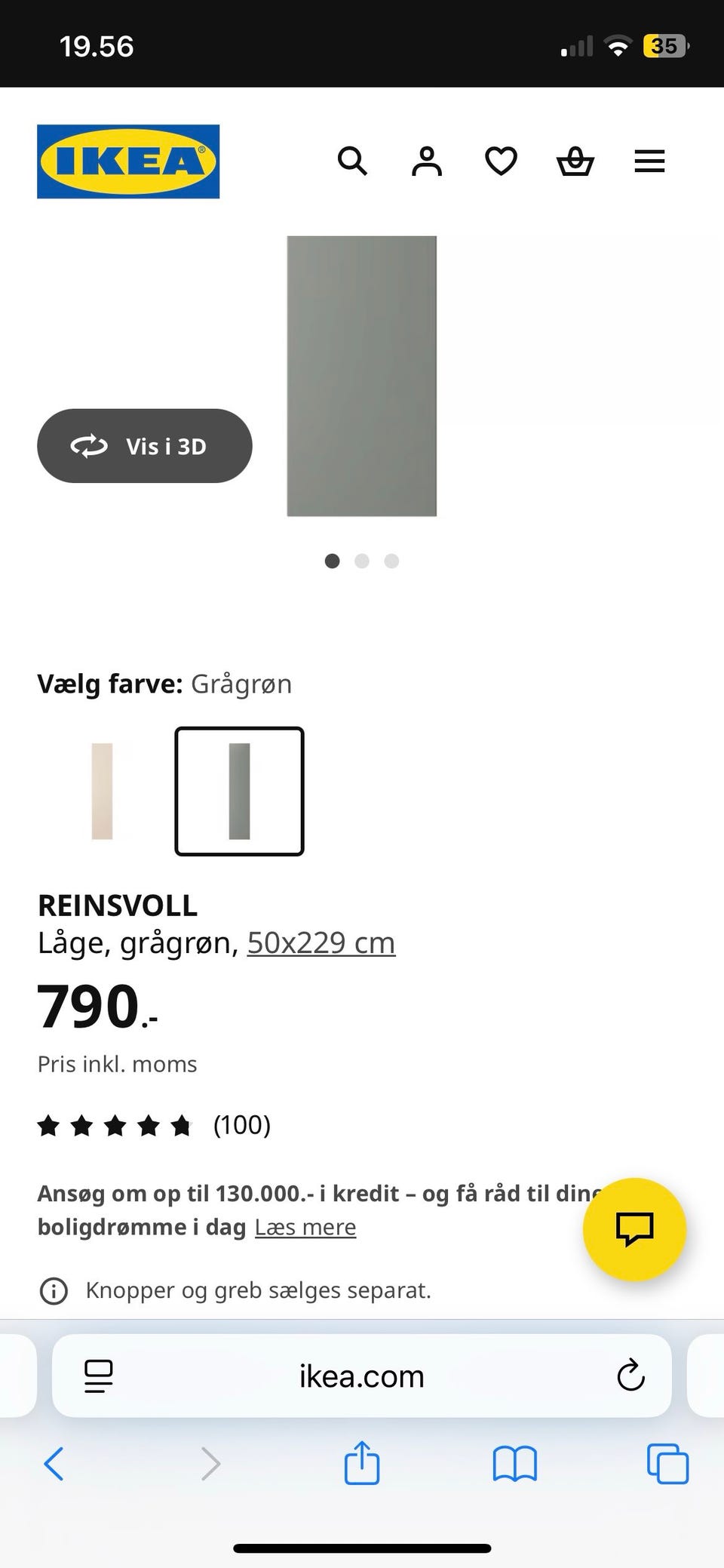
Task: Tap the ikea.com address bar
Action: pos(360,1376)
